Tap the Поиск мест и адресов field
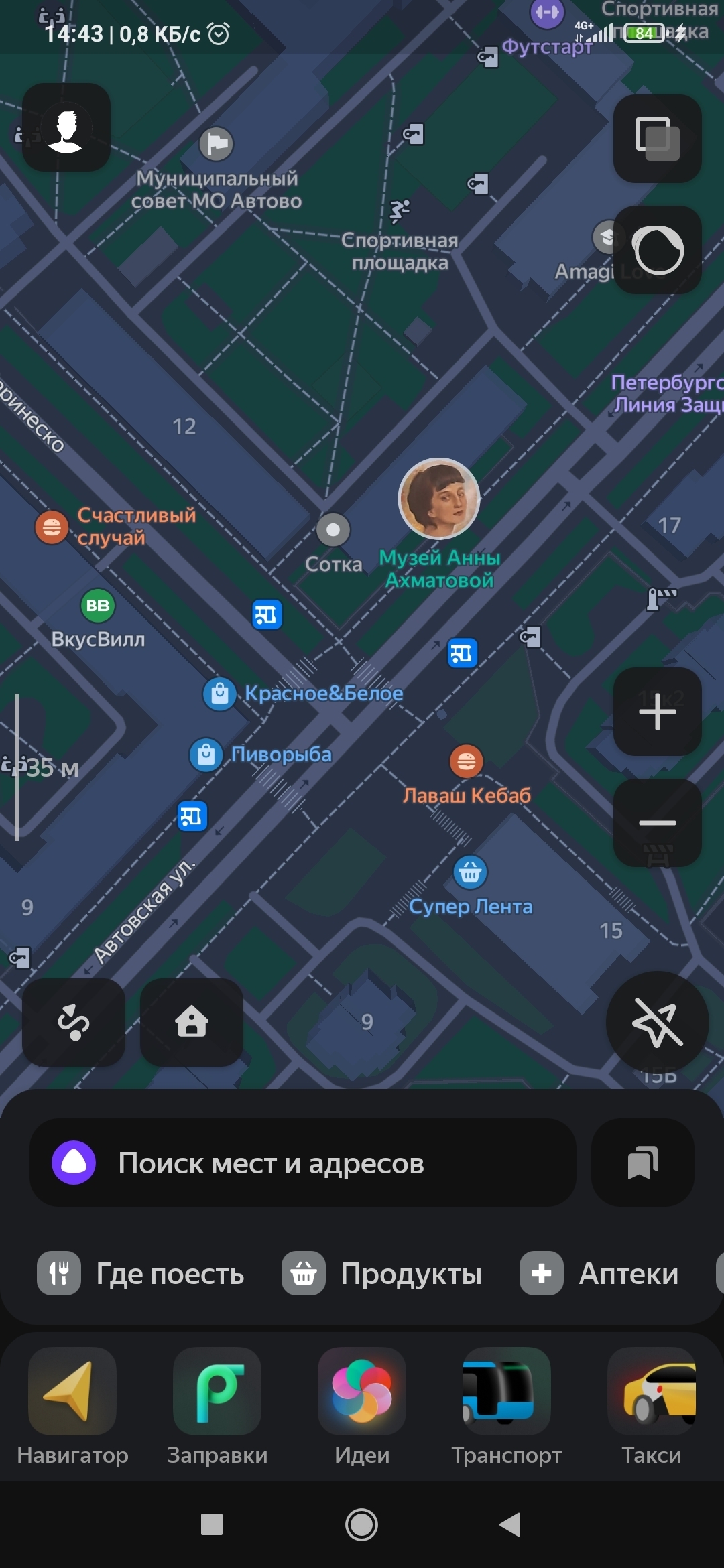The width and height of the screenshot is (724, 1568). coord(303,1163)
